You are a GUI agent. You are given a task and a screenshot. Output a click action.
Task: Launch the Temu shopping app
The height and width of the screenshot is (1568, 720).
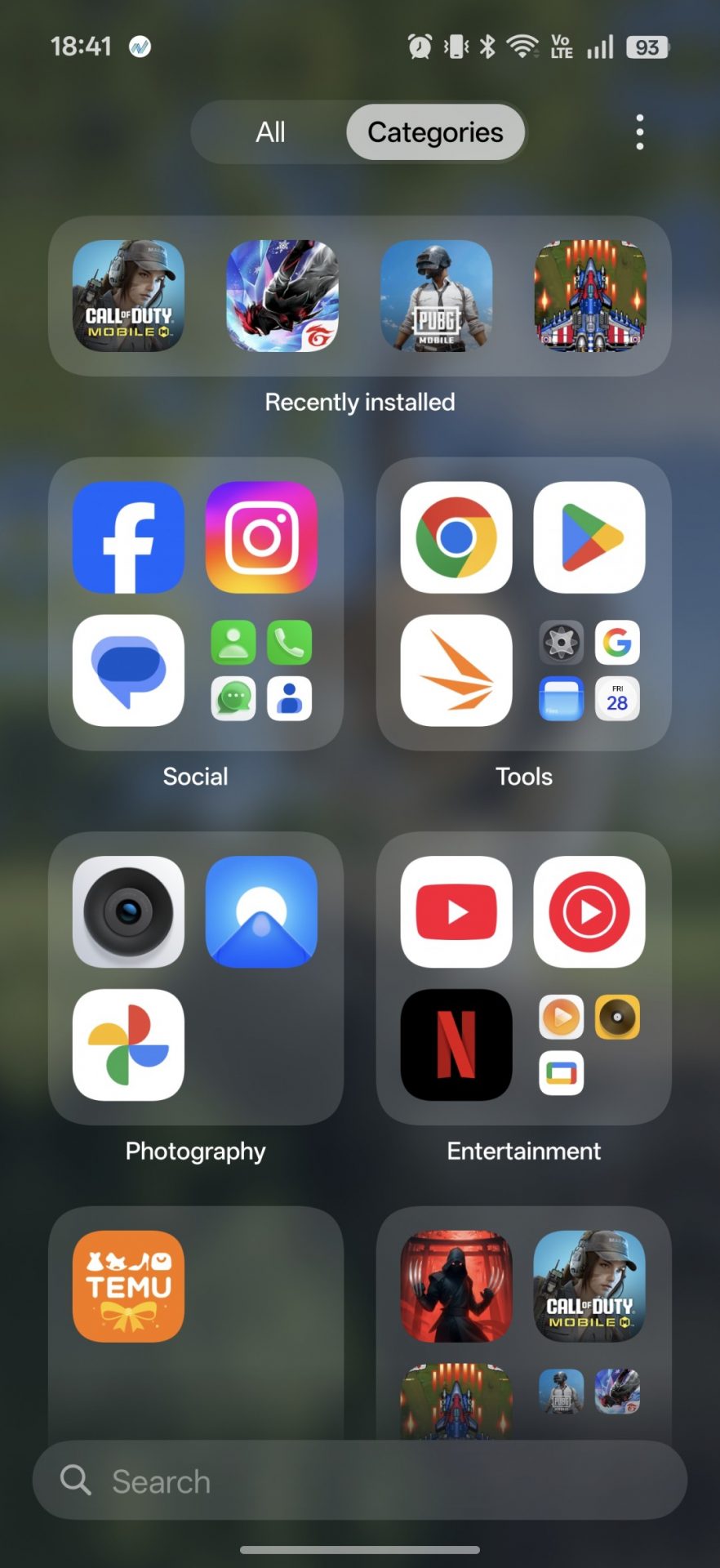coord(128,1286)
